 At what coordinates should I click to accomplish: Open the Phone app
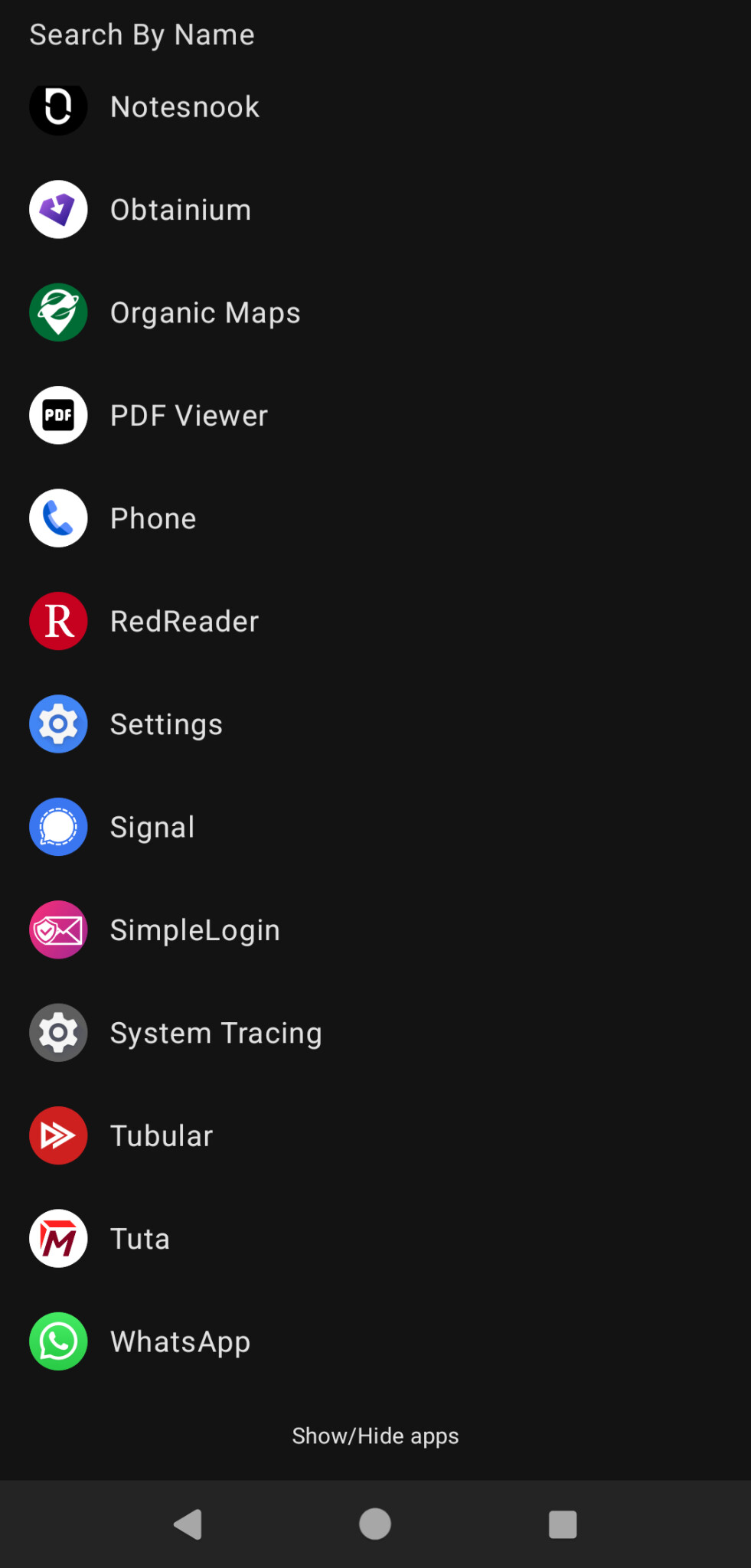pyautogui.click(x=153, y=518)
